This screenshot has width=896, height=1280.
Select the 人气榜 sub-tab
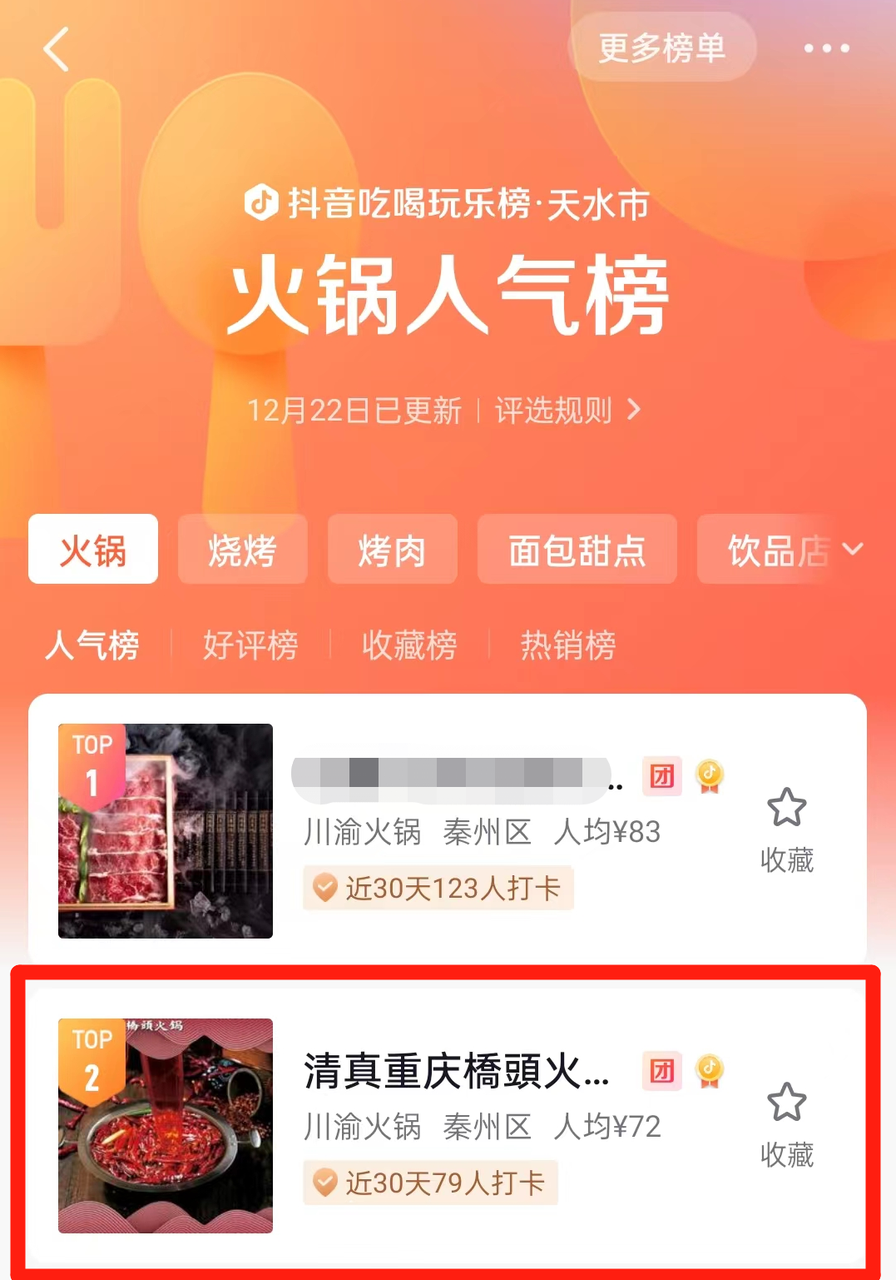click(91, 645)
